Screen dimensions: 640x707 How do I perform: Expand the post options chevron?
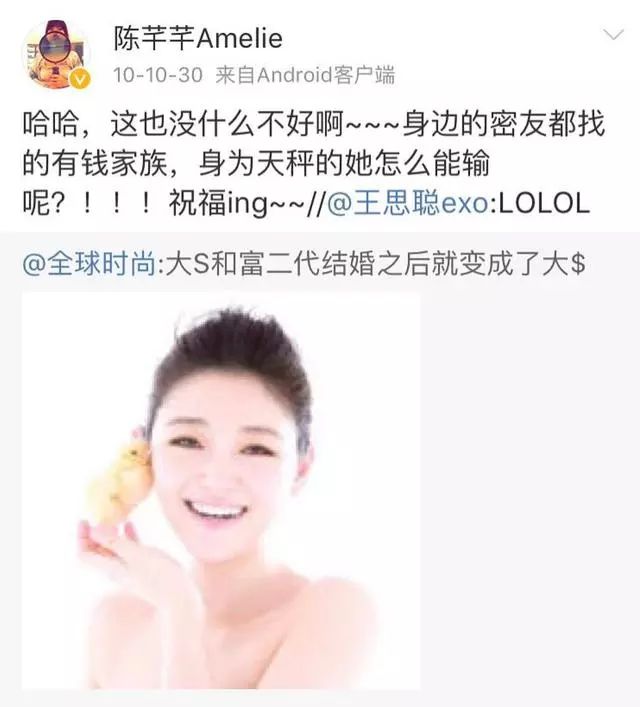point(613,38)
